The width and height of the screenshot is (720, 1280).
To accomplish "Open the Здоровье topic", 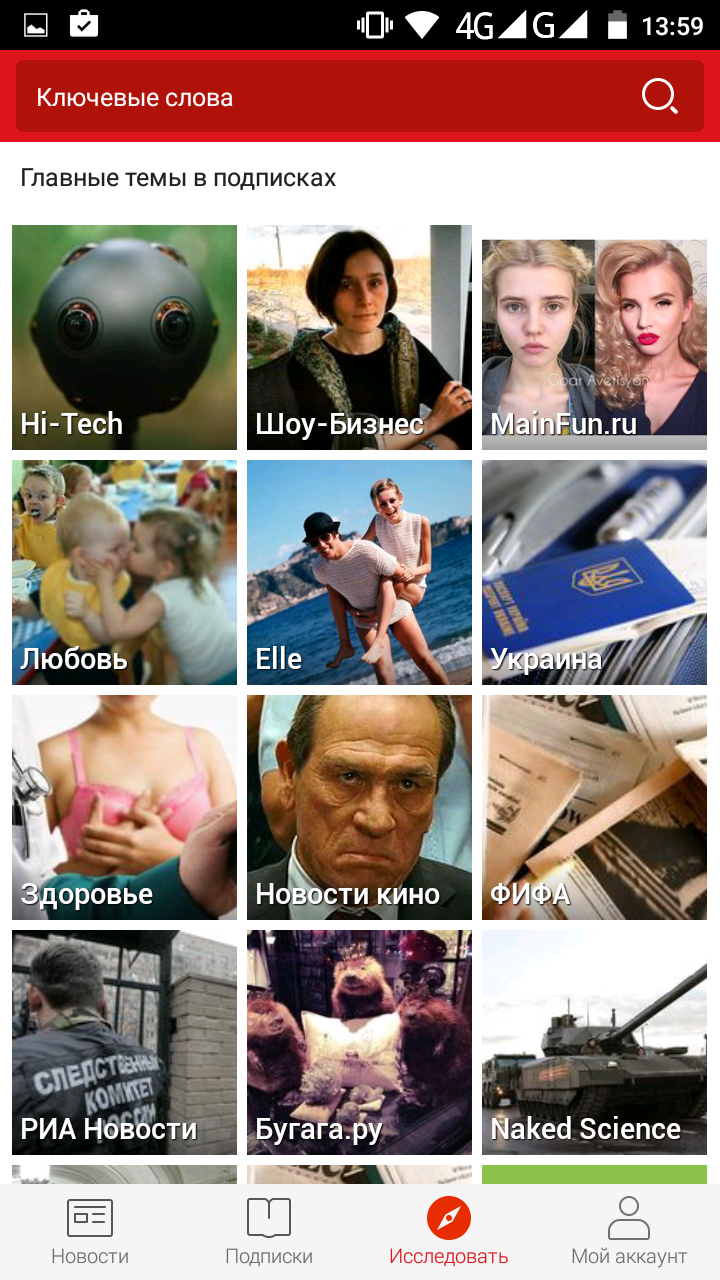I will point(124,807).
